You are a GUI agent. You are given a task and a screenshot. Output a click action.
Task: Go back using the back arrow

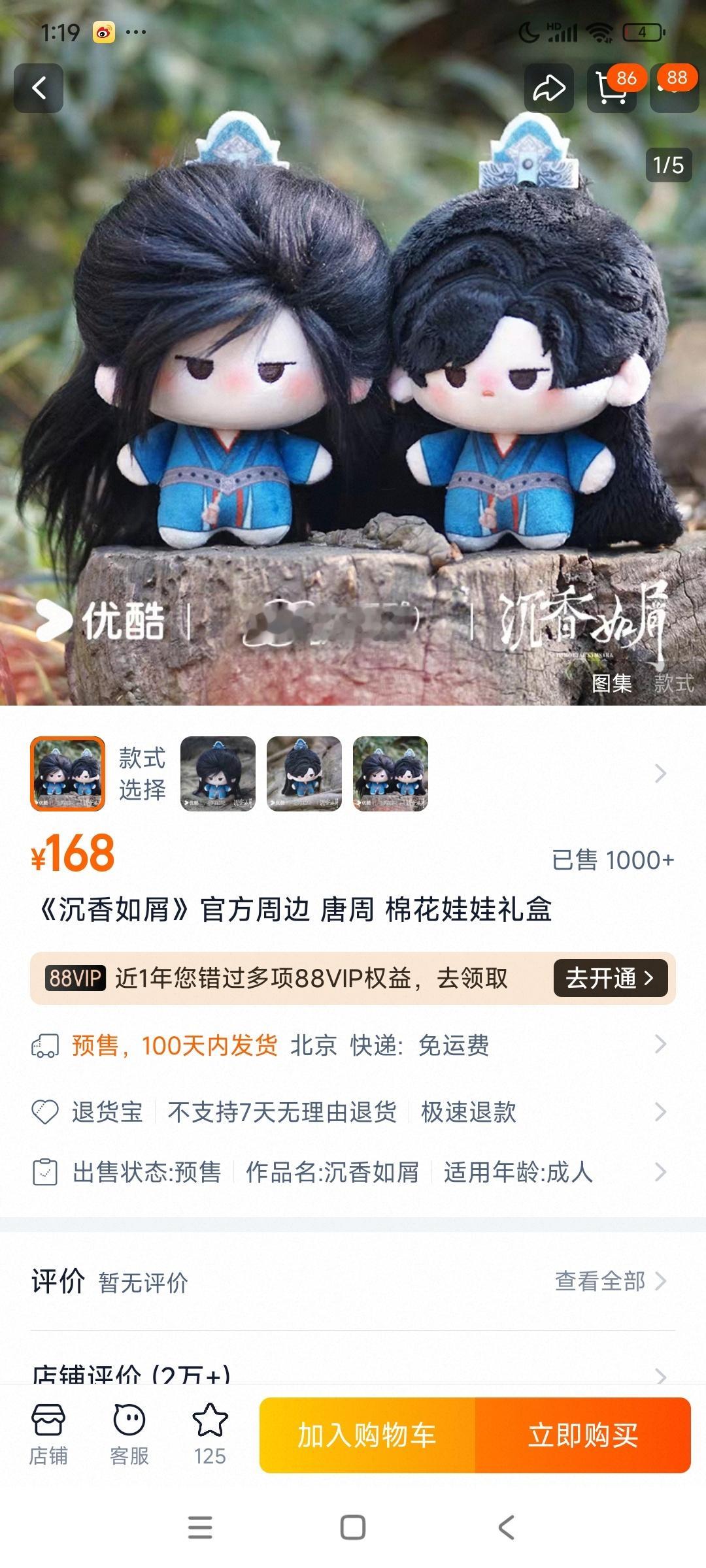click(39, 88)
